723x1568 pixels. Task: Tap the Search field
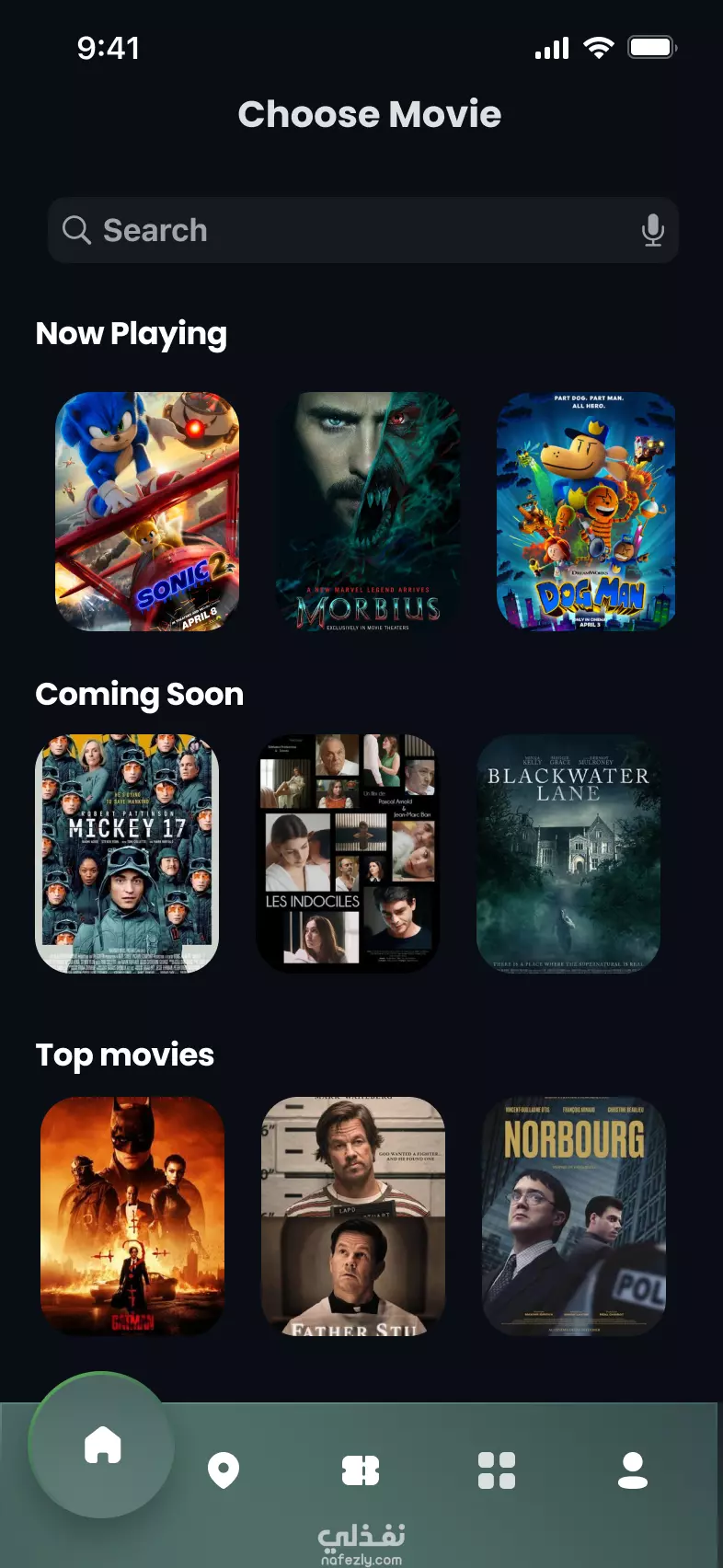click(362, 230)
